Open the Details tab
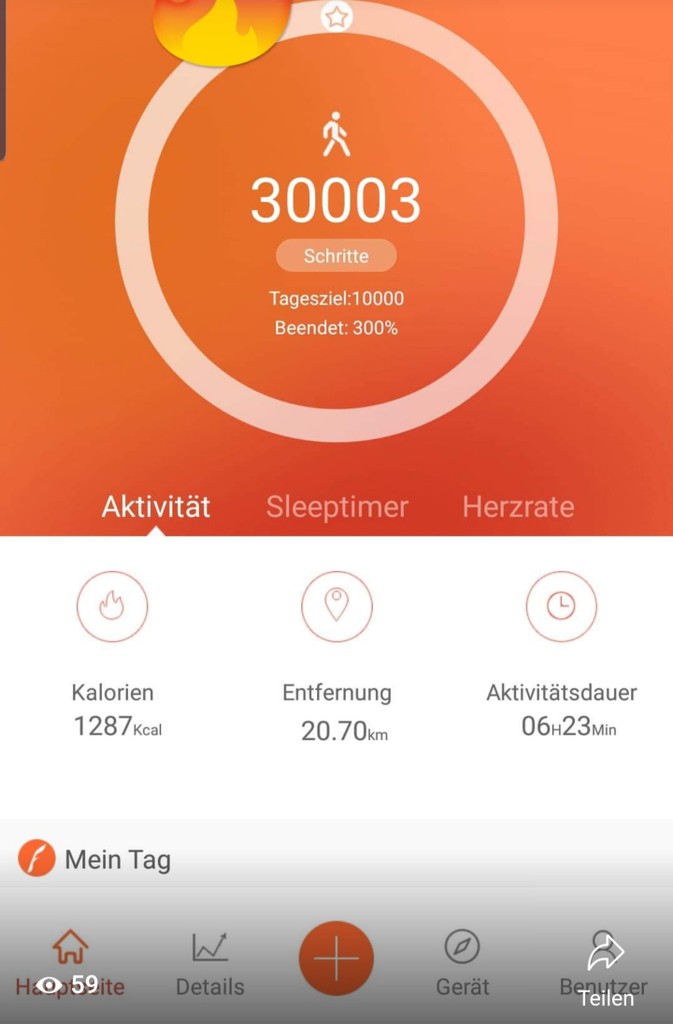 pos(210,962)
